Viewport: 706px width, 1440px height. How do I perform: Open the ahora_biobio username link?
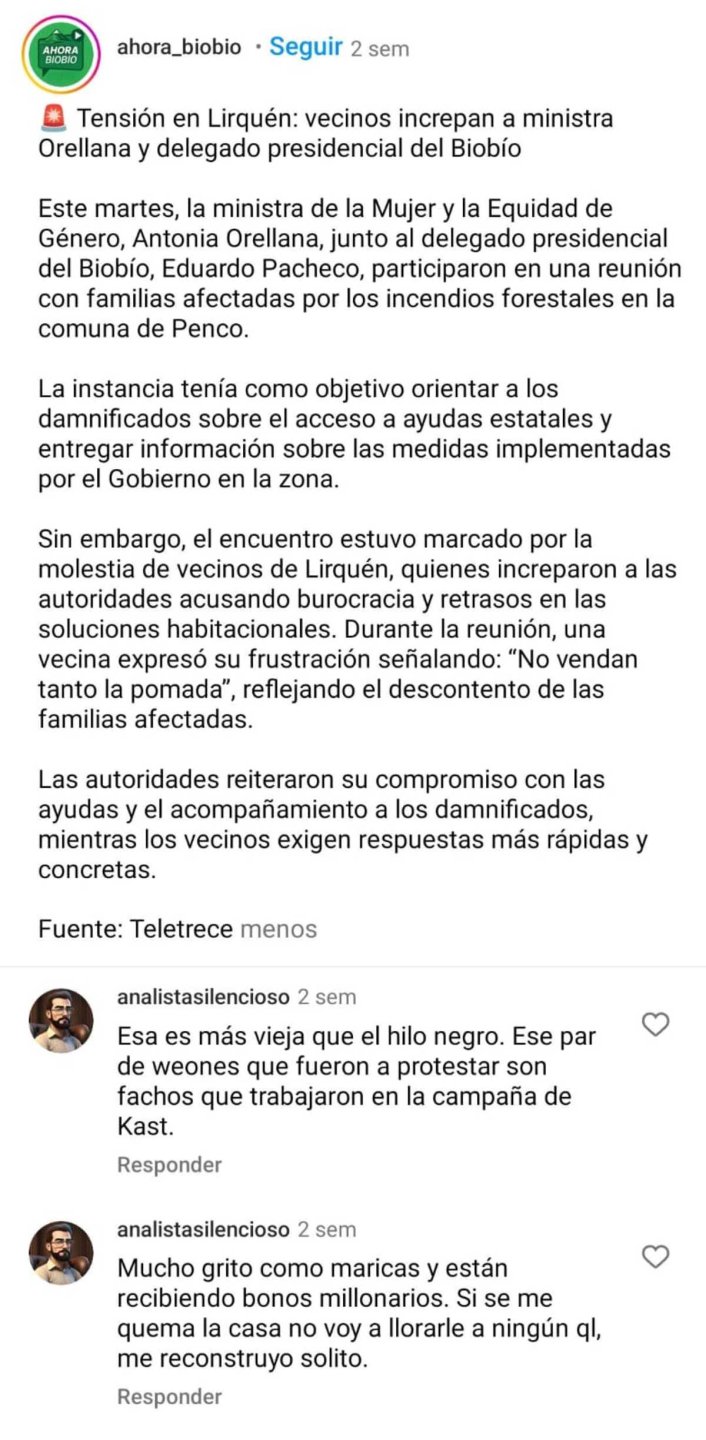point(179,47)
